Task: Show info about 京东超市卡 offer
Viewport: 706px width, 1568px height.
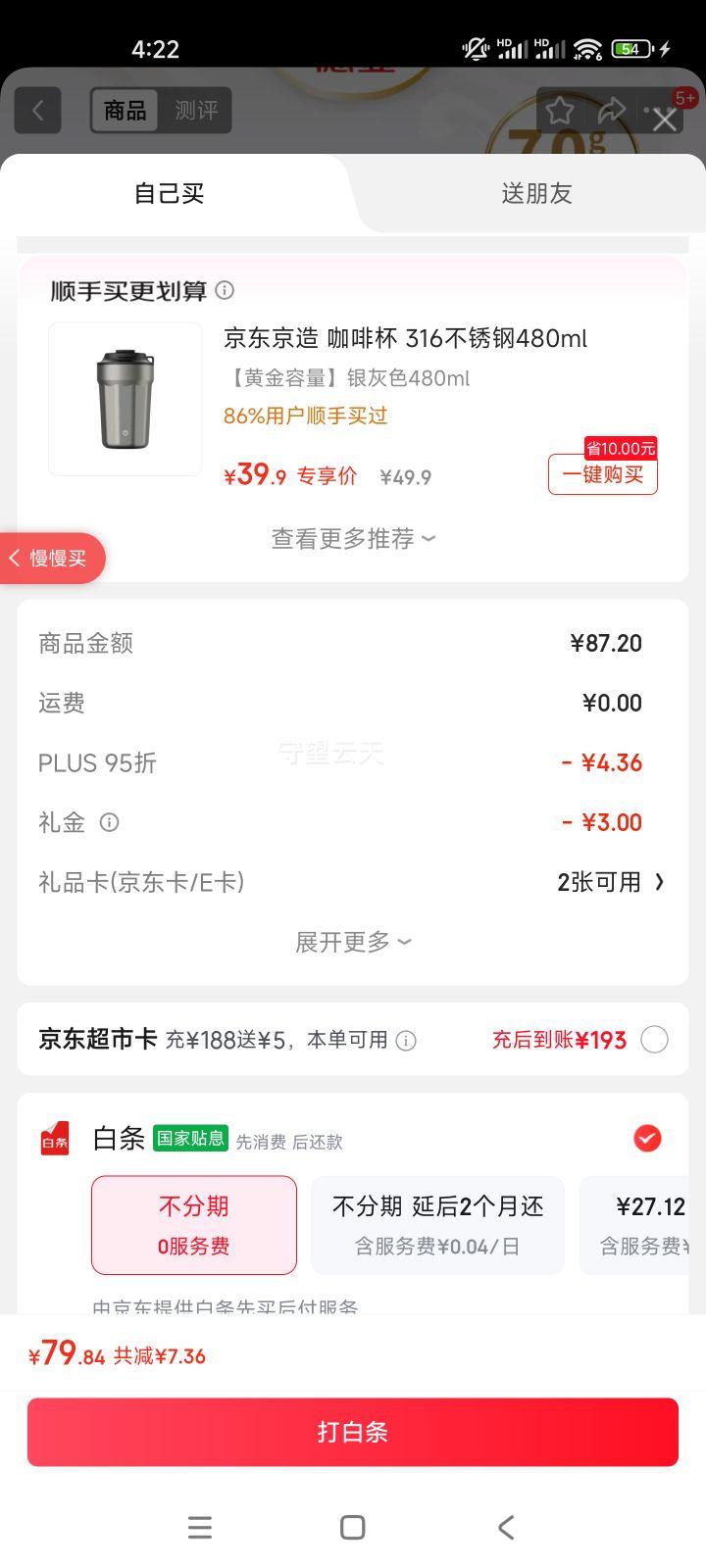Action: (x=406, y=1041)
